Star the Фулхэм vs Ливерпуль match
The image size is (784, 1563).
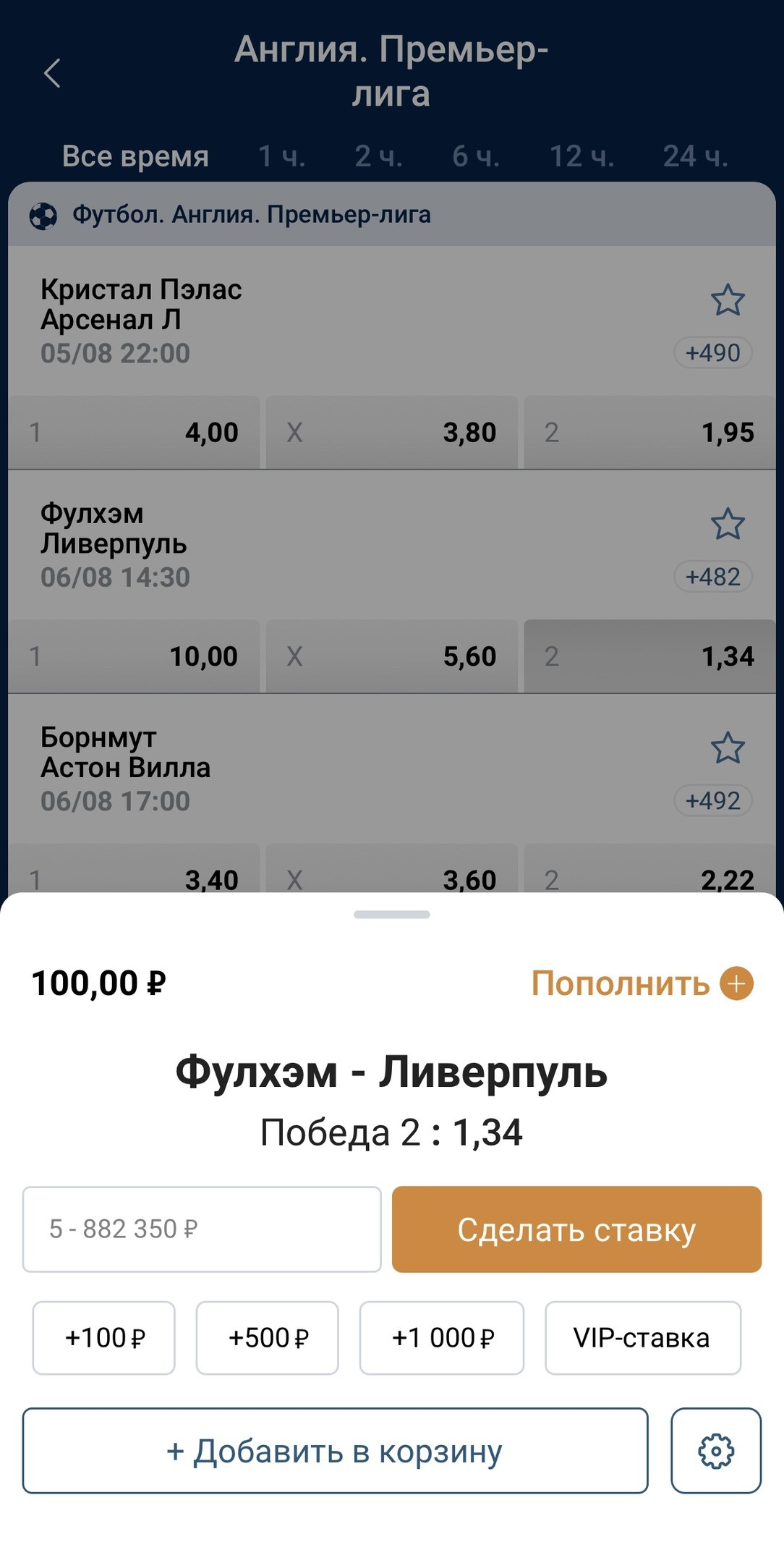(727, 524)
